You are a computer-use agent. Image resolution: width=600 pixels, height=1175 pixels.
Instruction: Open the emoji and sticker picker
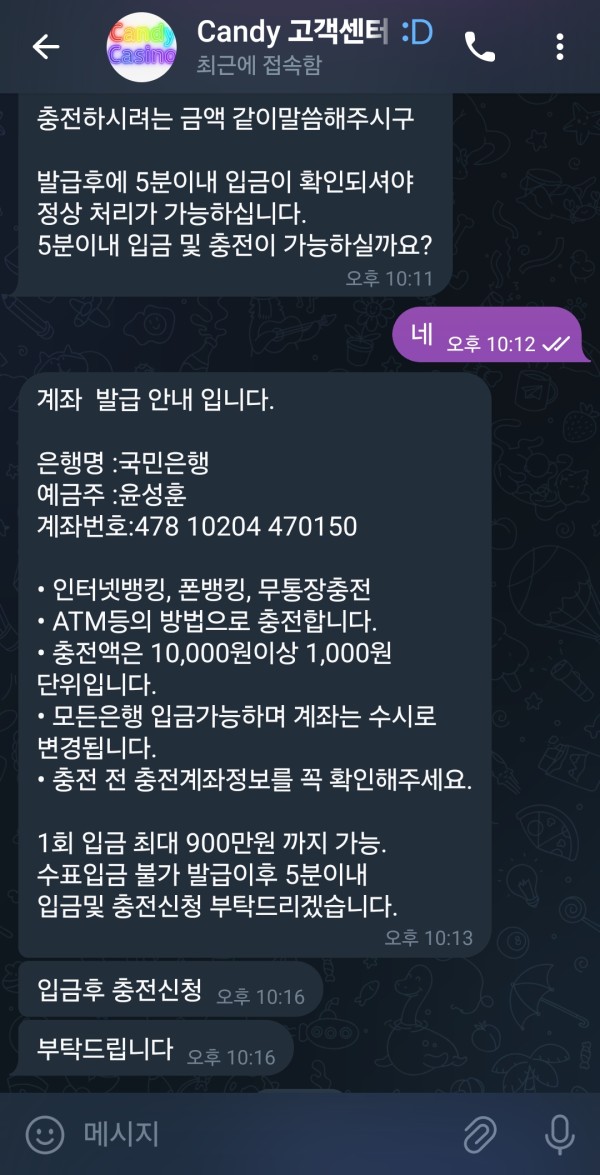pos(44,1134)
